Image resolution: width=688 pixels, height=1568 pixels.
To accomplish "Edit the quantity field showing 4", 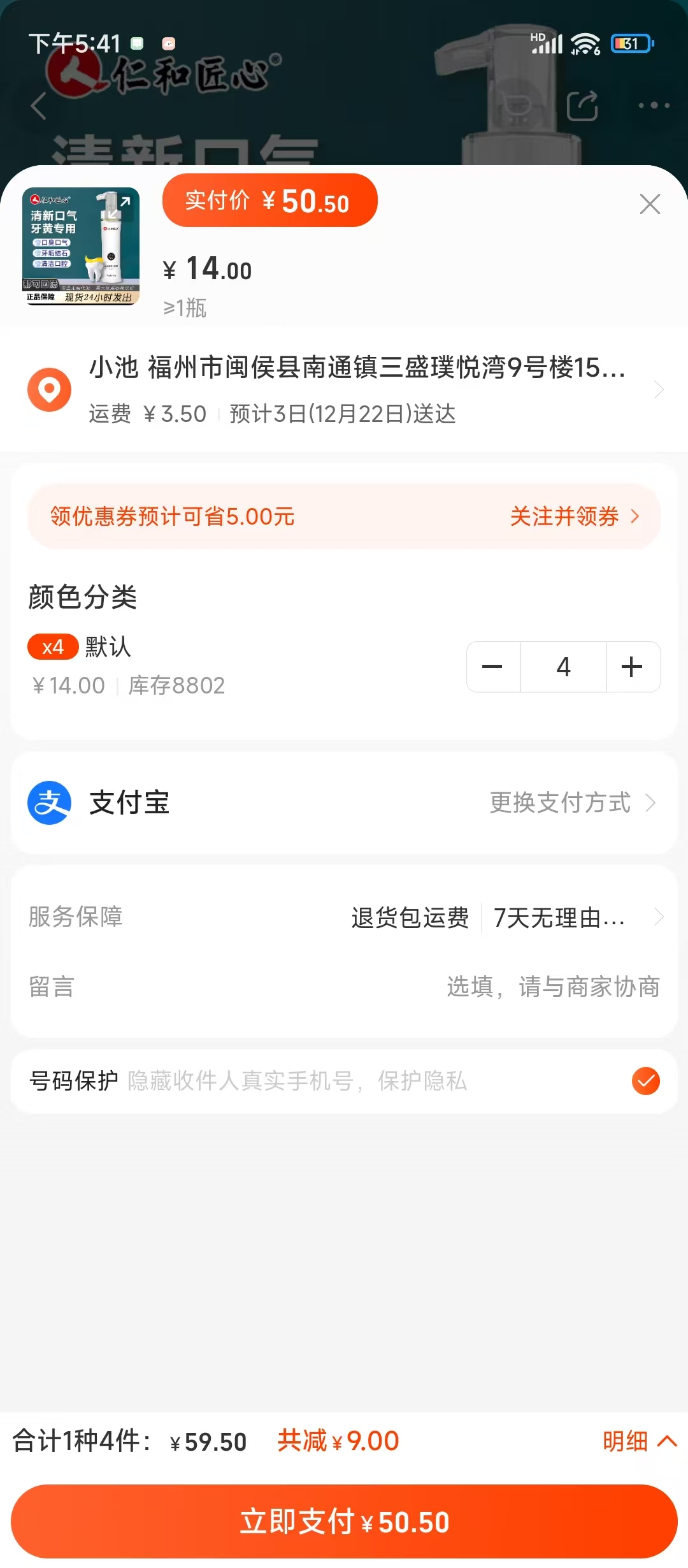I will pyautogui.click(x=563, y=667).
